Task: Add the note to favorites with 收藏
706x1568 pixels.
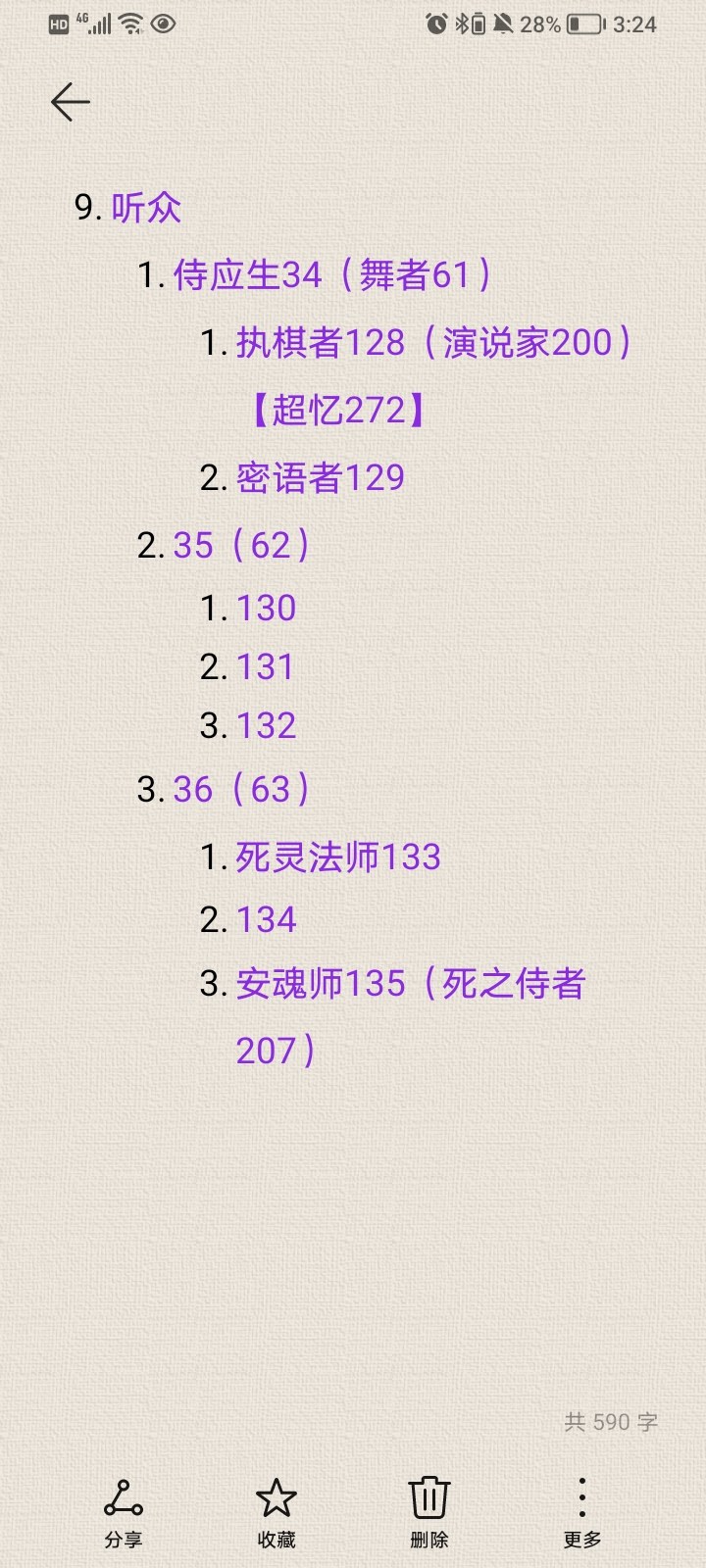Action: 277,1513
